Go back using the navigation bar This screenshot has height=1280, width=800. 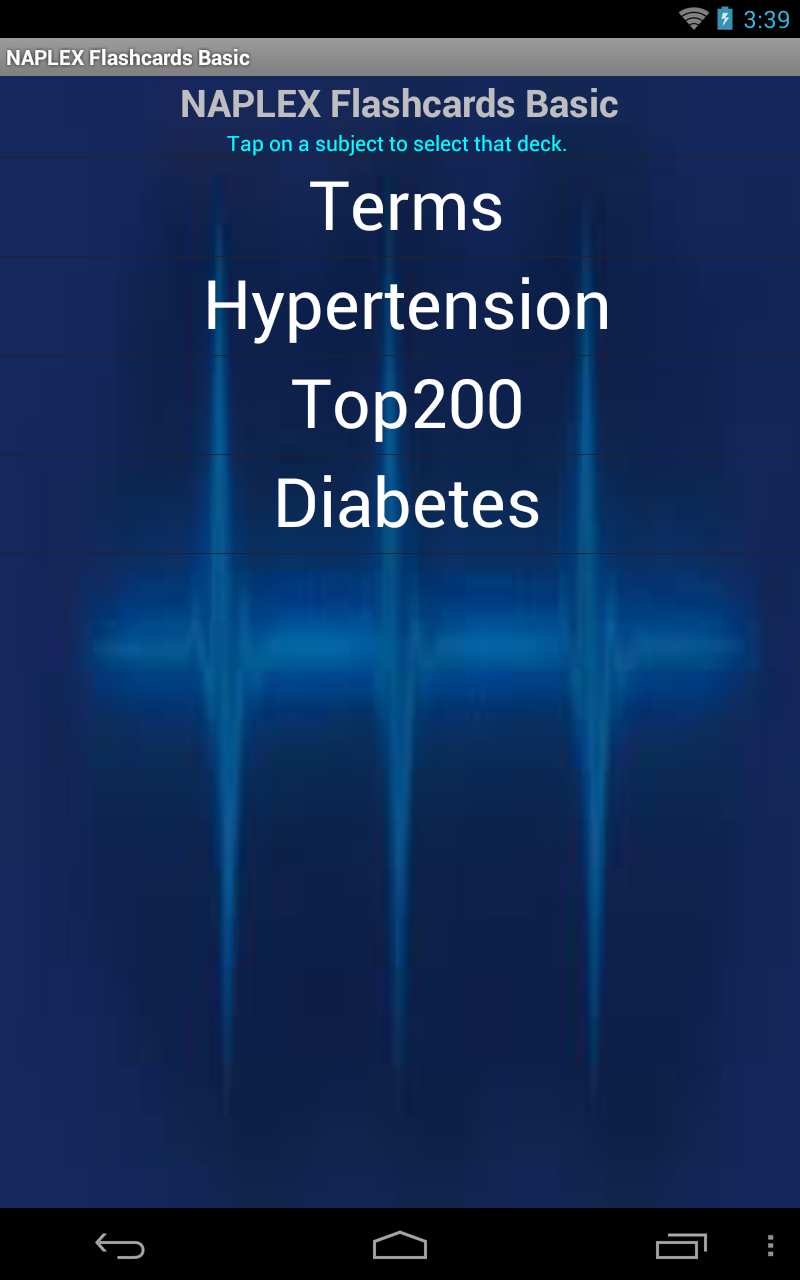120,1246
